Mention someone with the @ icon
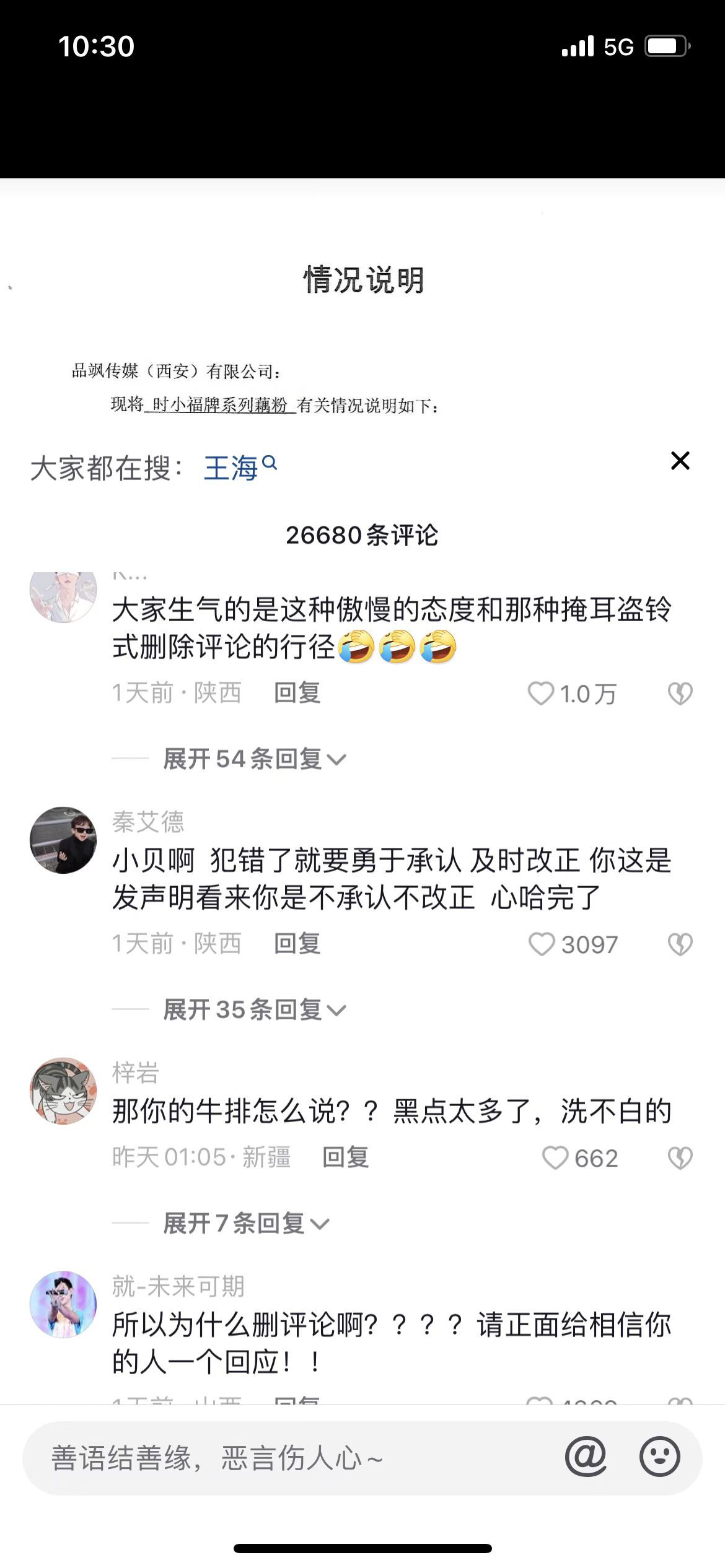Viewport: 725px width, 1568px height. tap(585, 1457)
